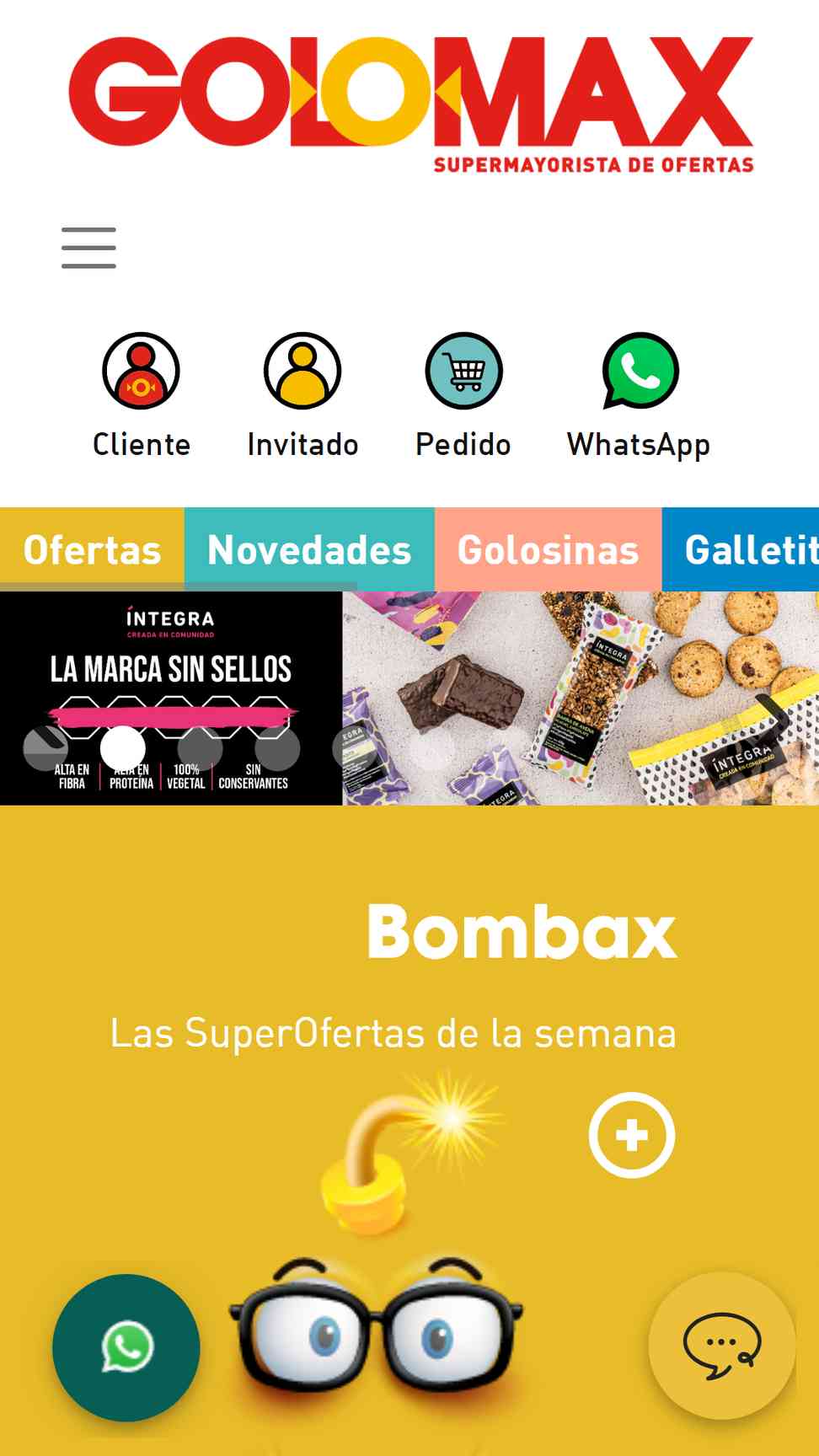The image size is (819, 1456).
Task: Open the Pedido cart
Action: 463,372
